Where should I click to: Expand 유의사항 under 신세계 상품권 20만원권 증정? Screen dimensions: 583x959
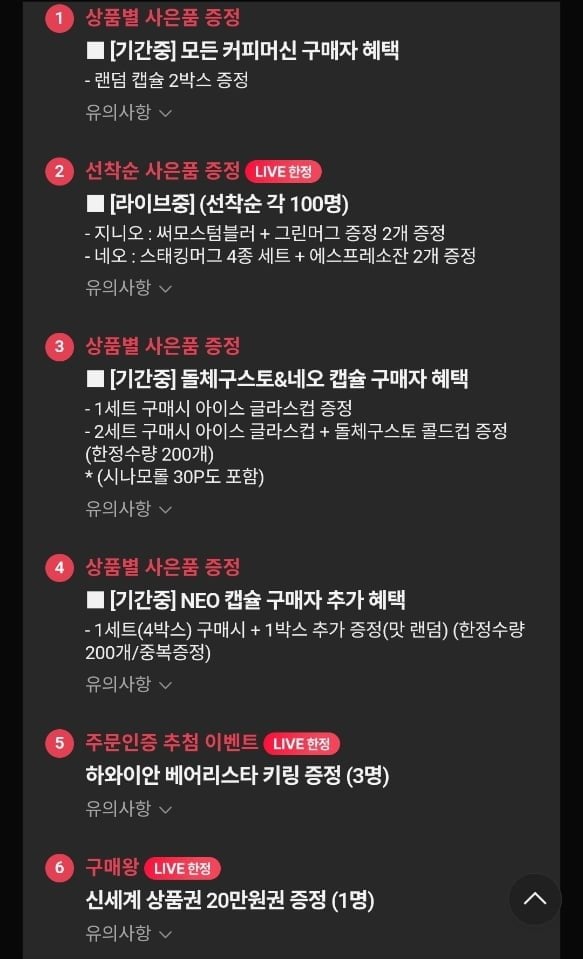128,933
